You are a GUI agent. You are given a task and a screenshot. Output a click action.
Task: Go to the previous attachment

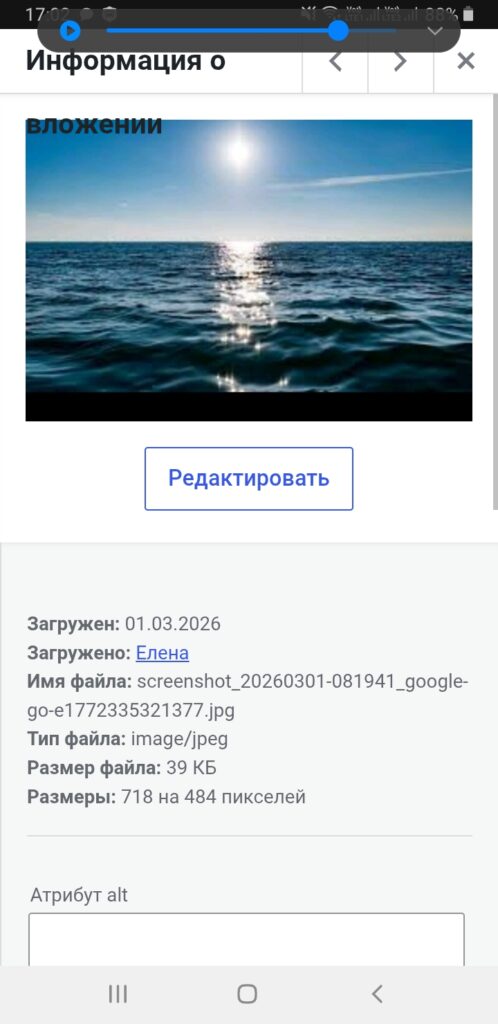click(x=335, y=61)
